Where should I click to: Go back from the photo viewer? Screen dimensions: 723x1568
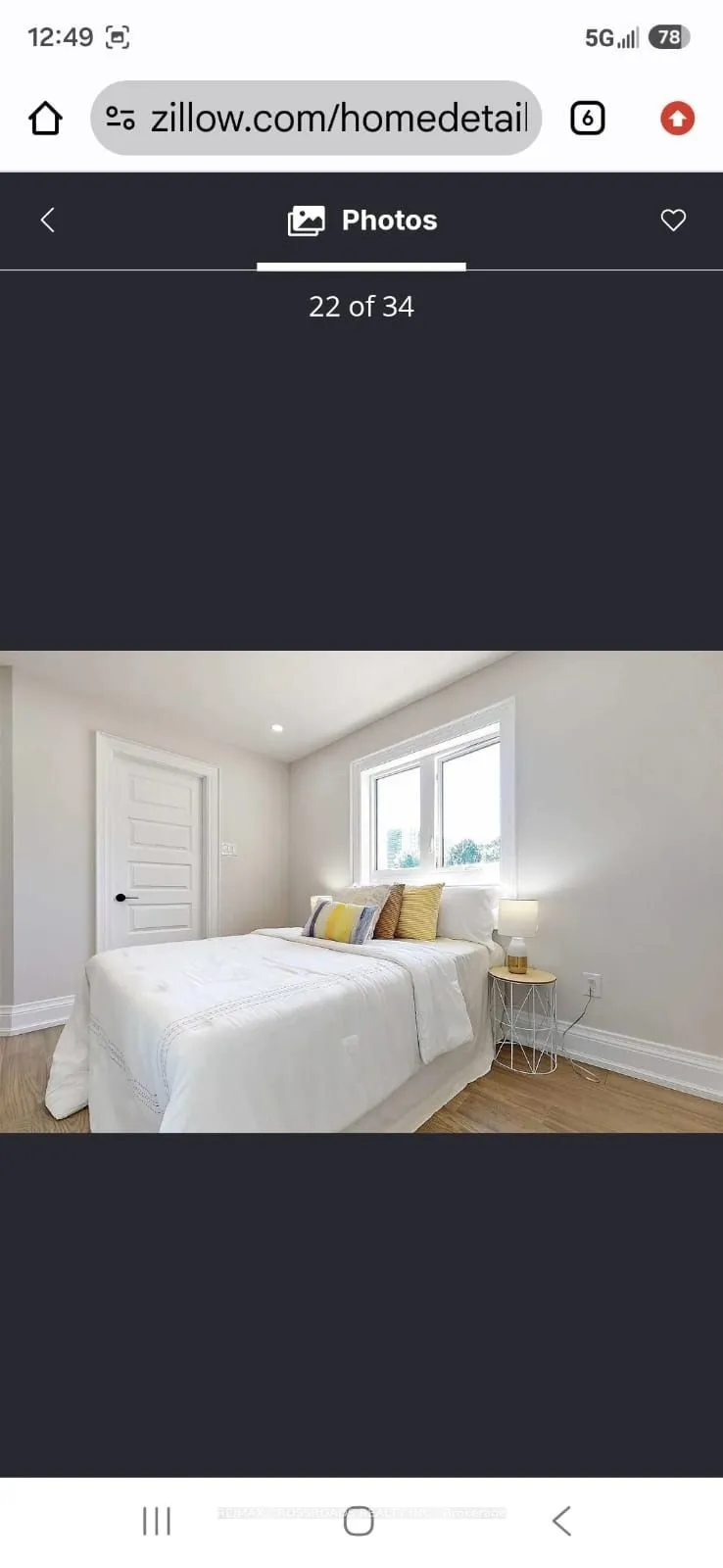point(47,220)
